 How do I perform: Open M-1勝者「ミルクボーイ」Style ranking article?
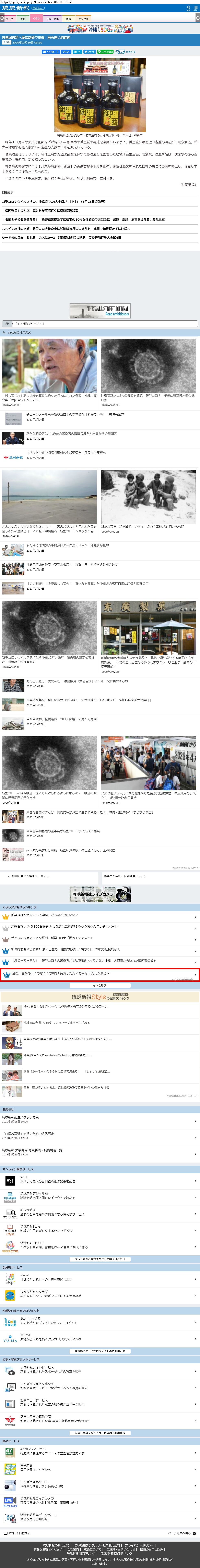coord(67,1007)
